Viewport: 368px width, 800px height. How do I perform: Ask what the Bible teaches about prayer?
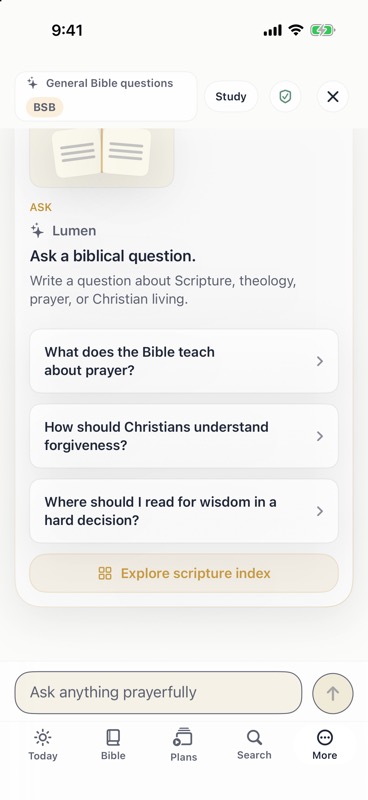pyautogui.click(x=184, y=361)
